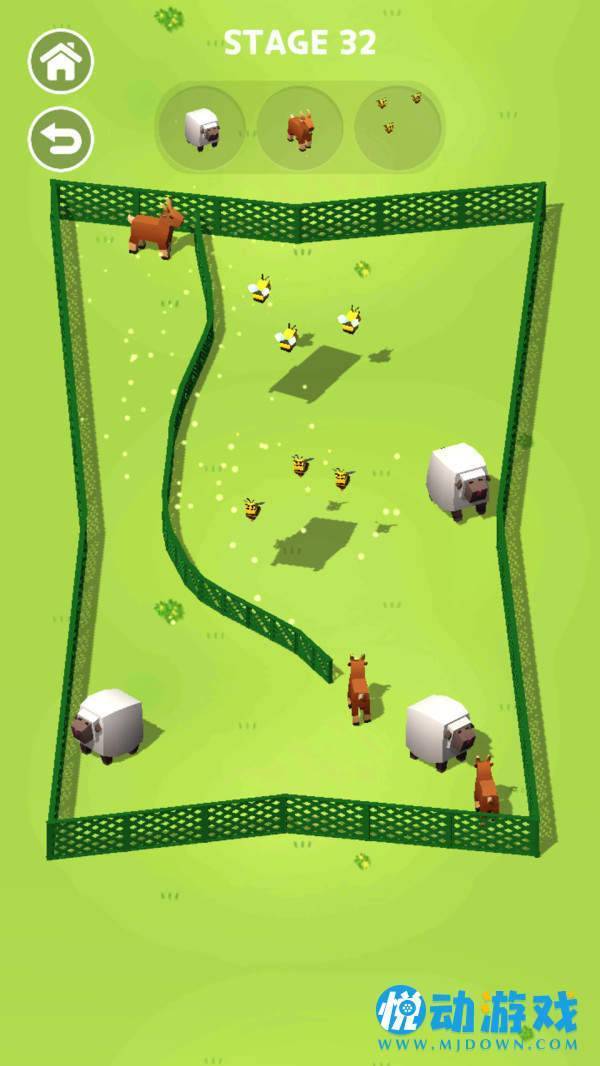Go to the home menu
600x1066 pixels.
click(61, 62)
